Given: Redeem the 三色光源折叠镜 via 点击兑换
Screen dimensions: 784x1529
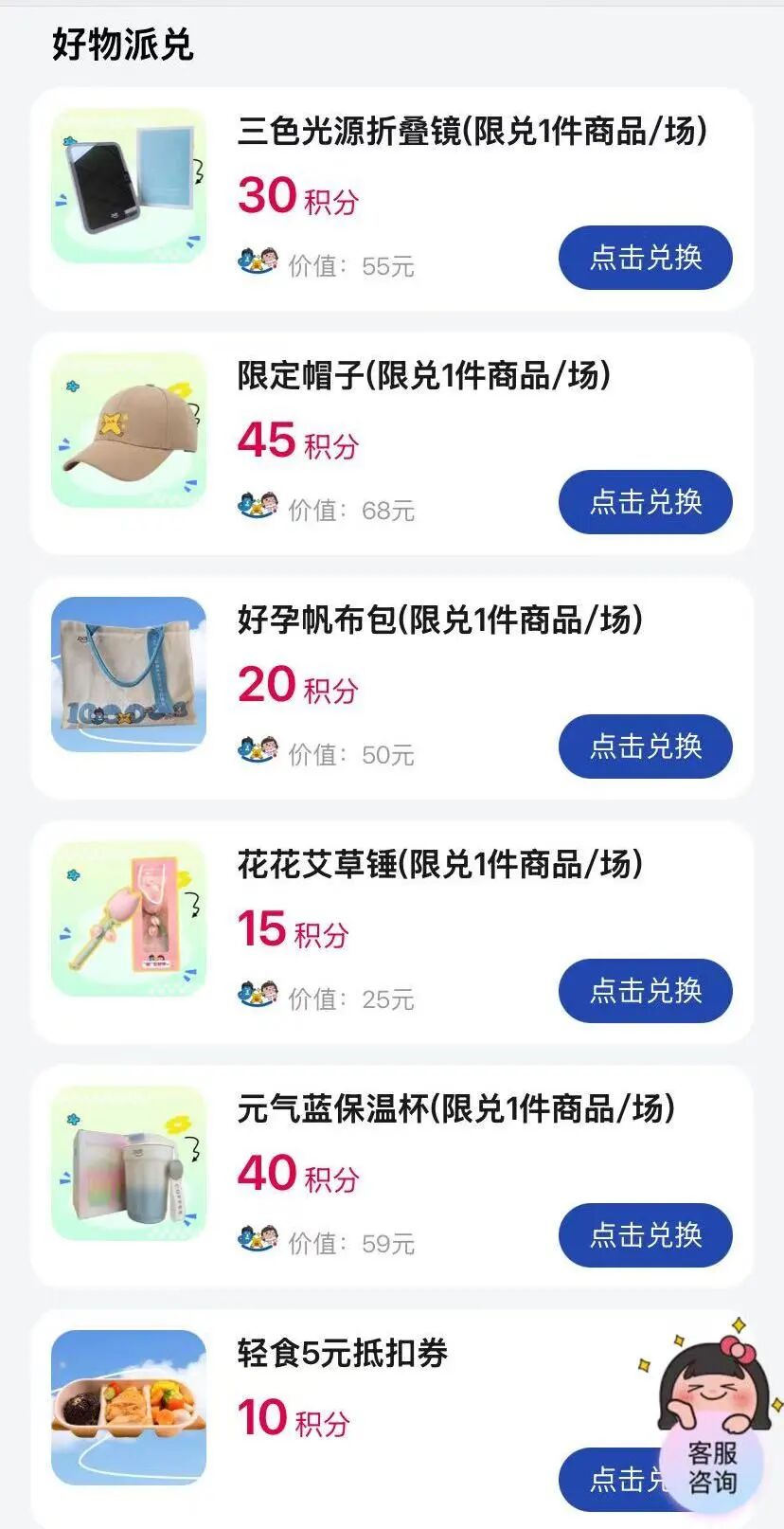Looking at the screenshot, I should (x=645, y=258).
